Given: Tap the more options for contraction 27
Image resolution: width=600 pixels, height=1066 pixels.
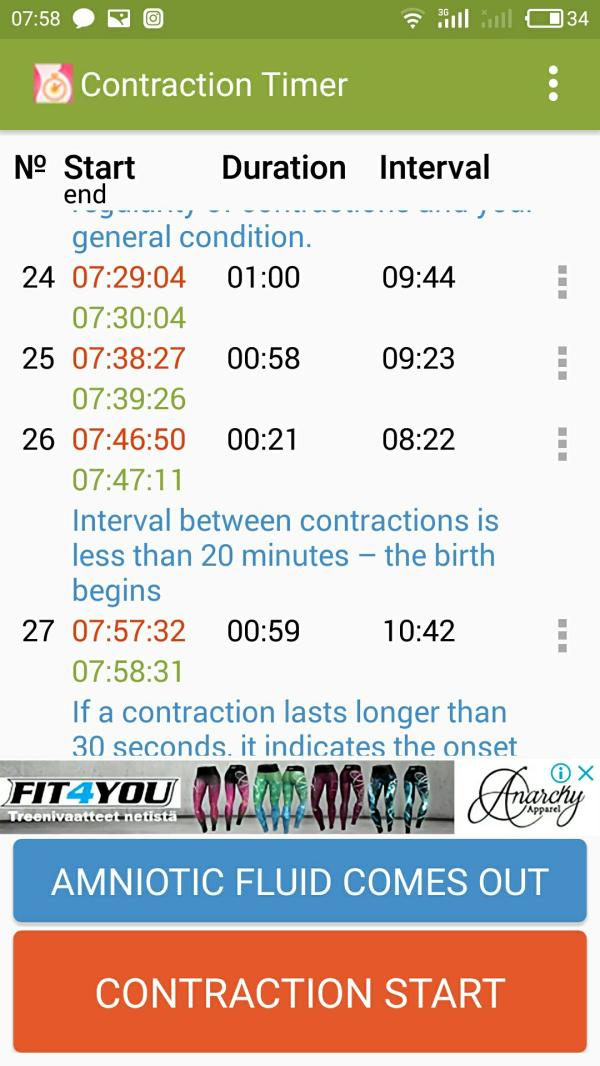Looking at the screenshot, I should click(562, 635).
